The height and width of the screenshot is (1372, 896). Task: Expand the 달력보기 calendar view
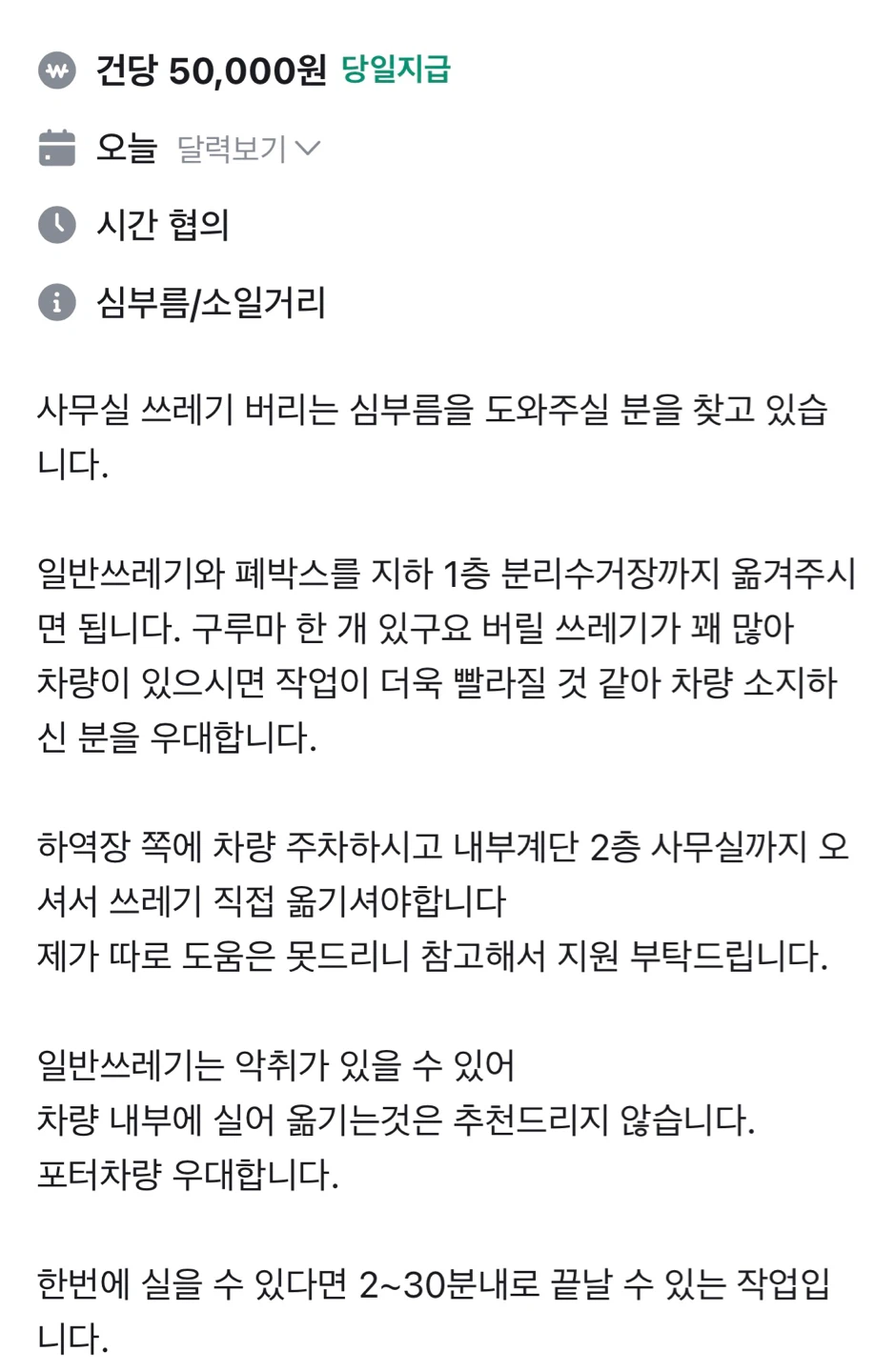[x=248, y=149]
